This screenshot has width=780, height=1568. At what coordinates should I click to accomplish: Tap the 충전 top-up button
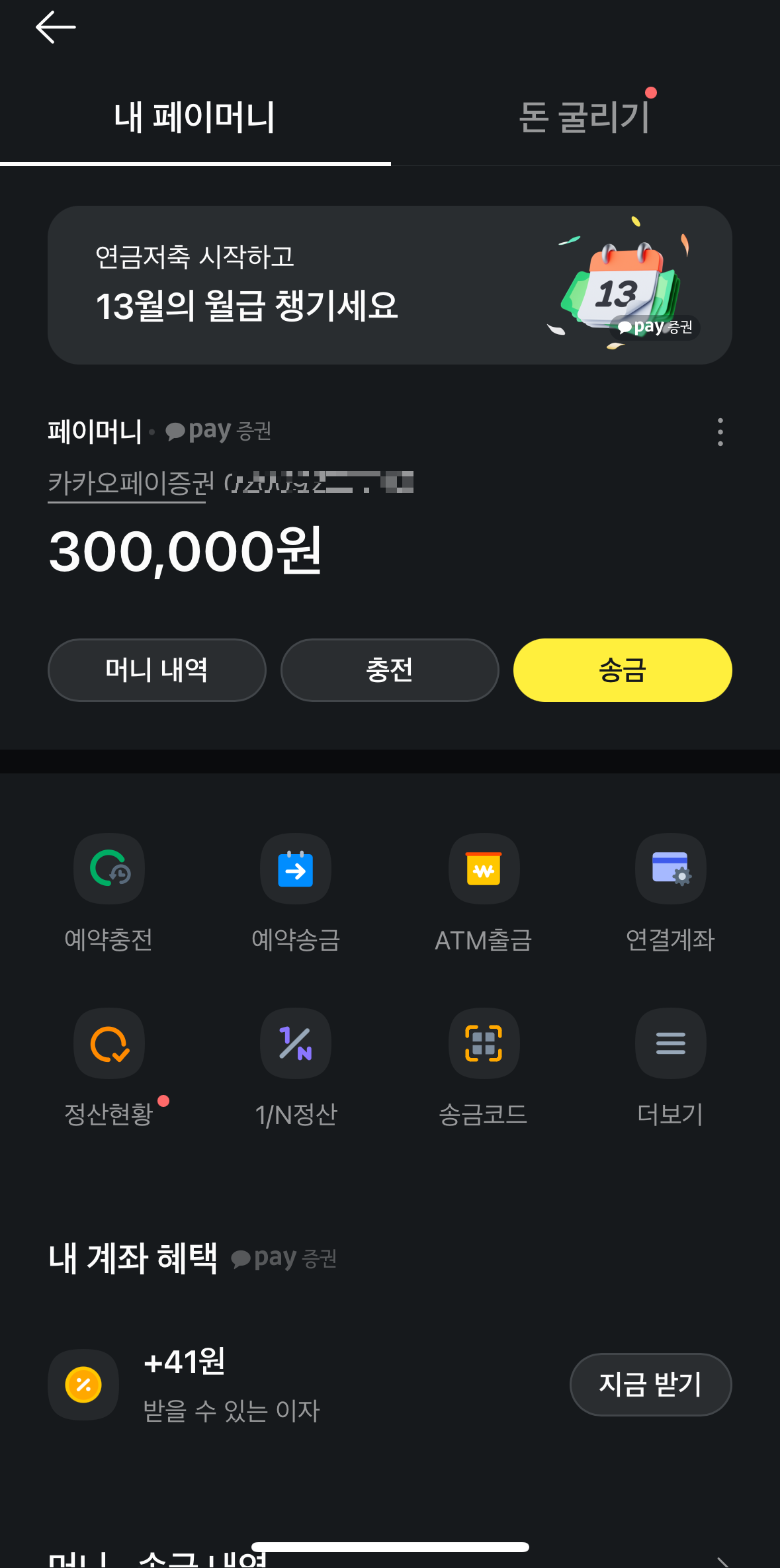pos(390,670)
